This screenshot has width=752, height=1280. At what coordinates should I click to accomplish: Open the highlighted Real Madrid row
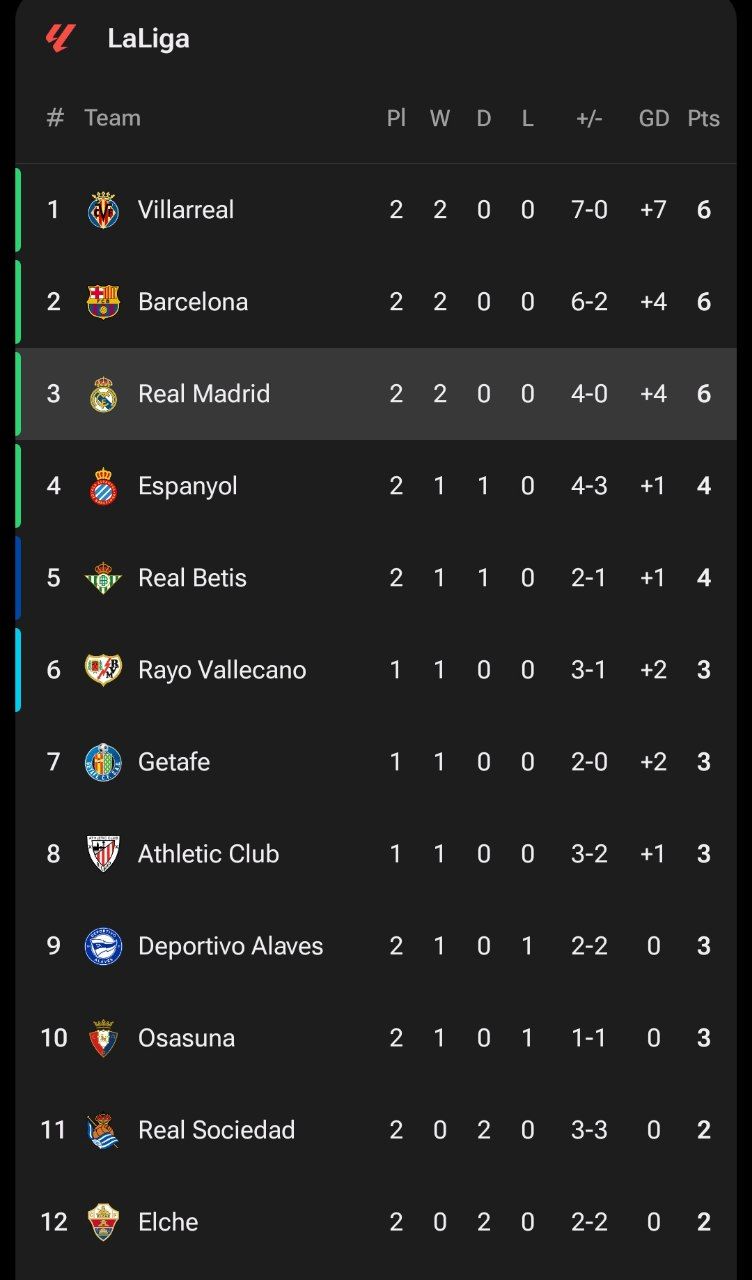click(x=204, y=394)
